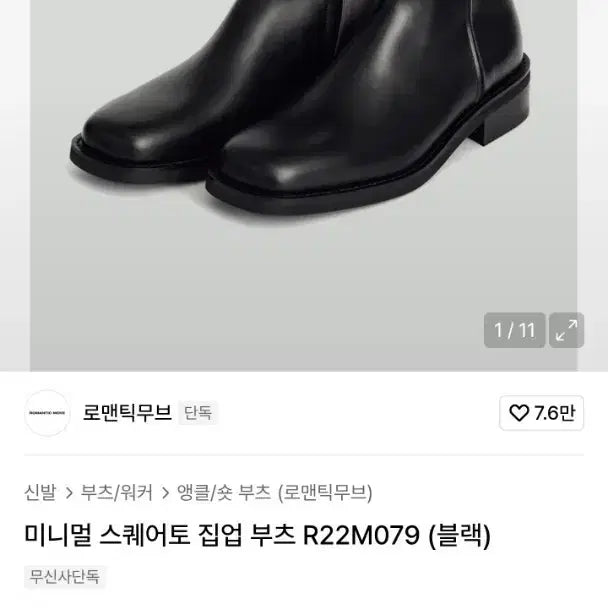Screen dimensions: 608x608
Task: Open the (로맨틱무브) brand breadcrumb link
Action: 326,492
